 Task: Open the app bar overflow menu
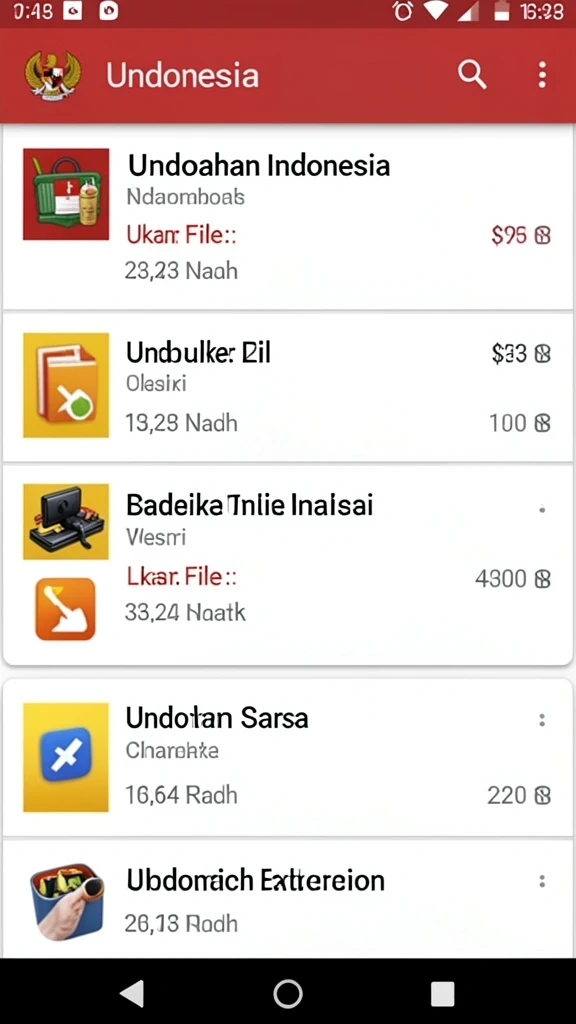[541, 75]
